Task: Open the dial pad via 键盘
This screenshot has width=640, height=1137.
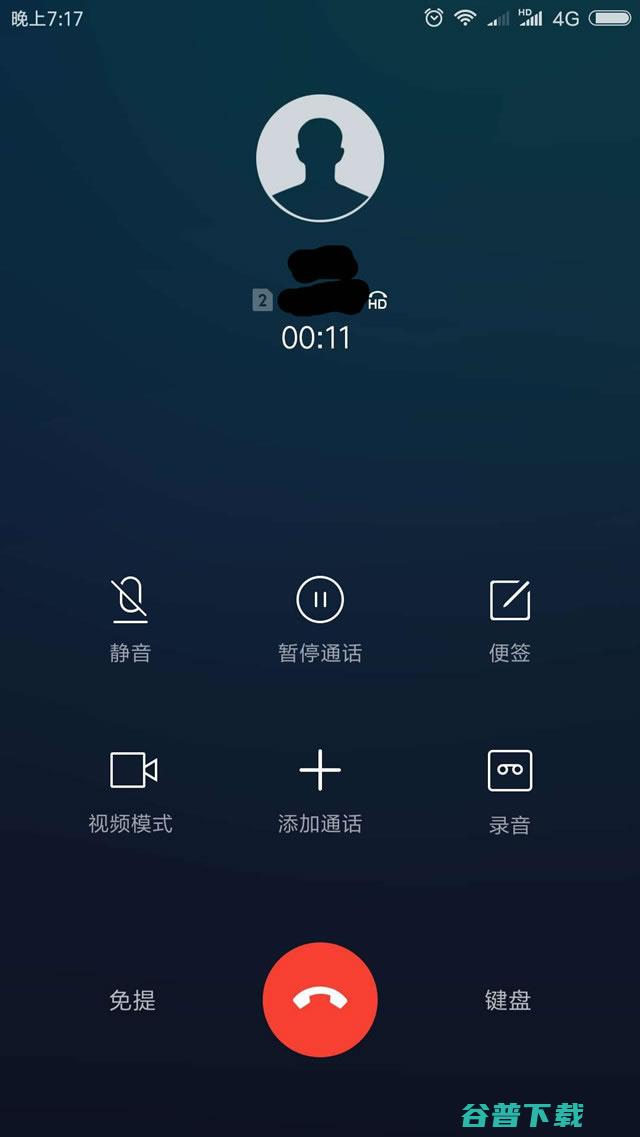Action: pos(508,1001)
